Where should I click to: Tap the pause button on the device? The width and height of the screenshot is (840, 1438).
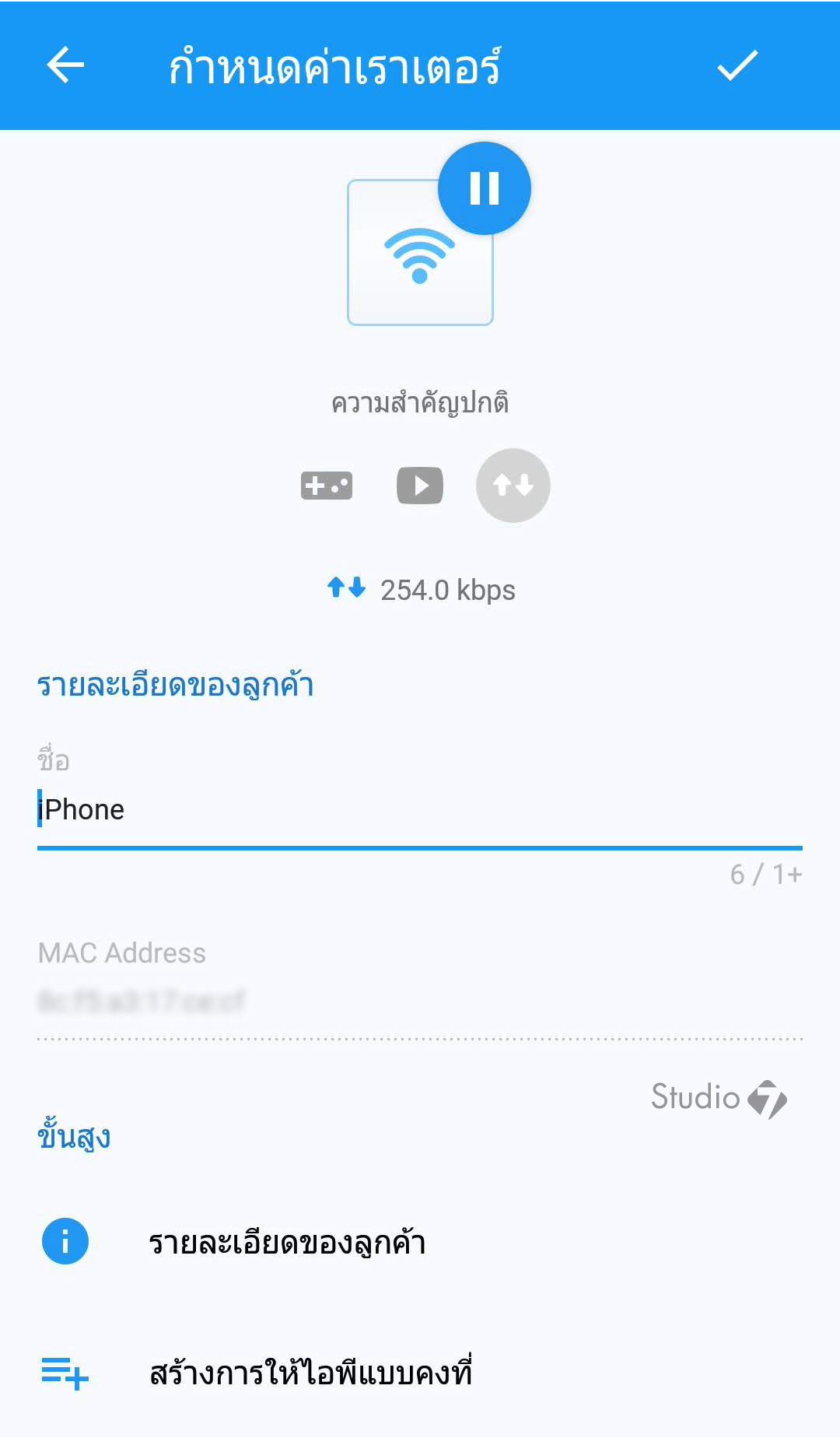(x=485, y=188)
